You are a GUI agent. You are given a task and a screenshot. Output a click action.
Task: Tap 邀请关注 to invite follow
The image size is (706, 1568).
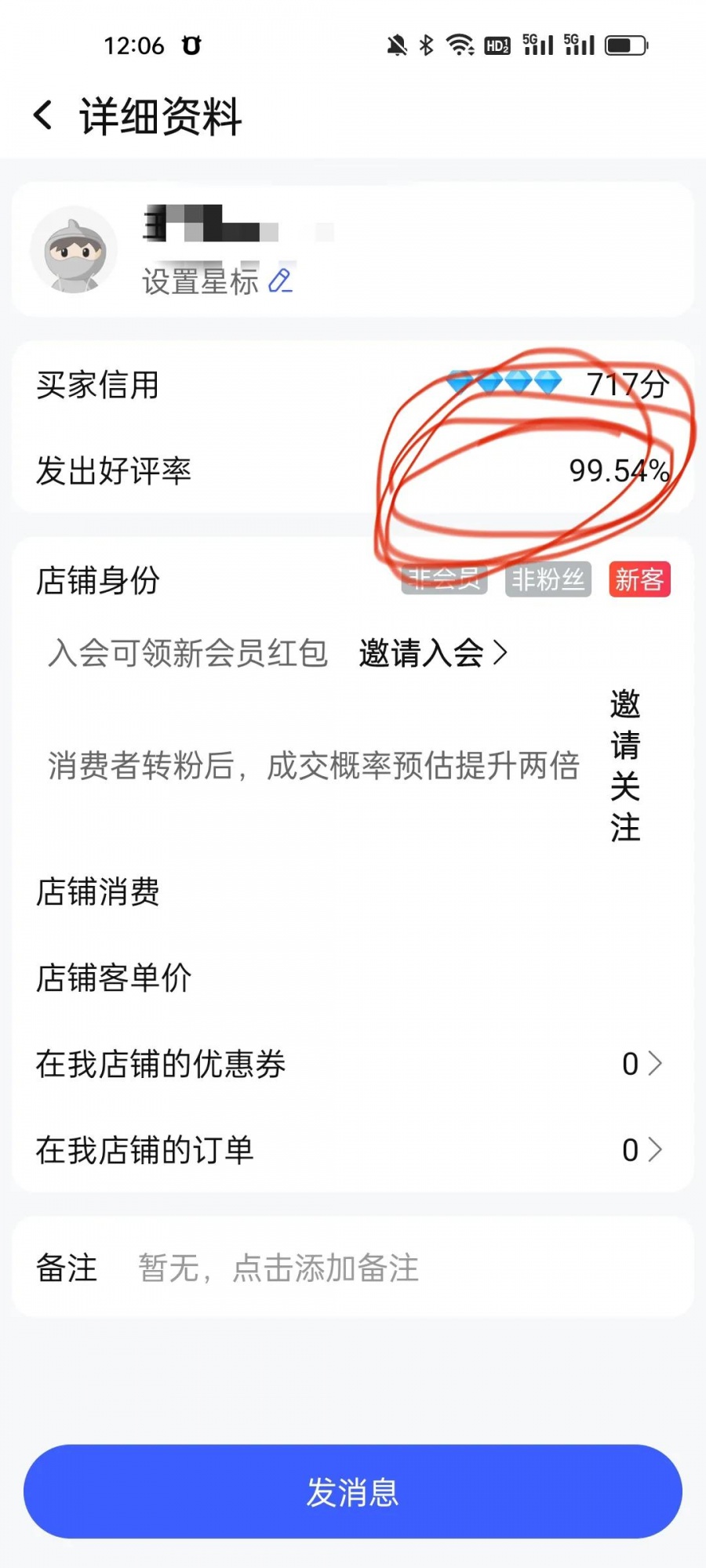tap(625, 765)
